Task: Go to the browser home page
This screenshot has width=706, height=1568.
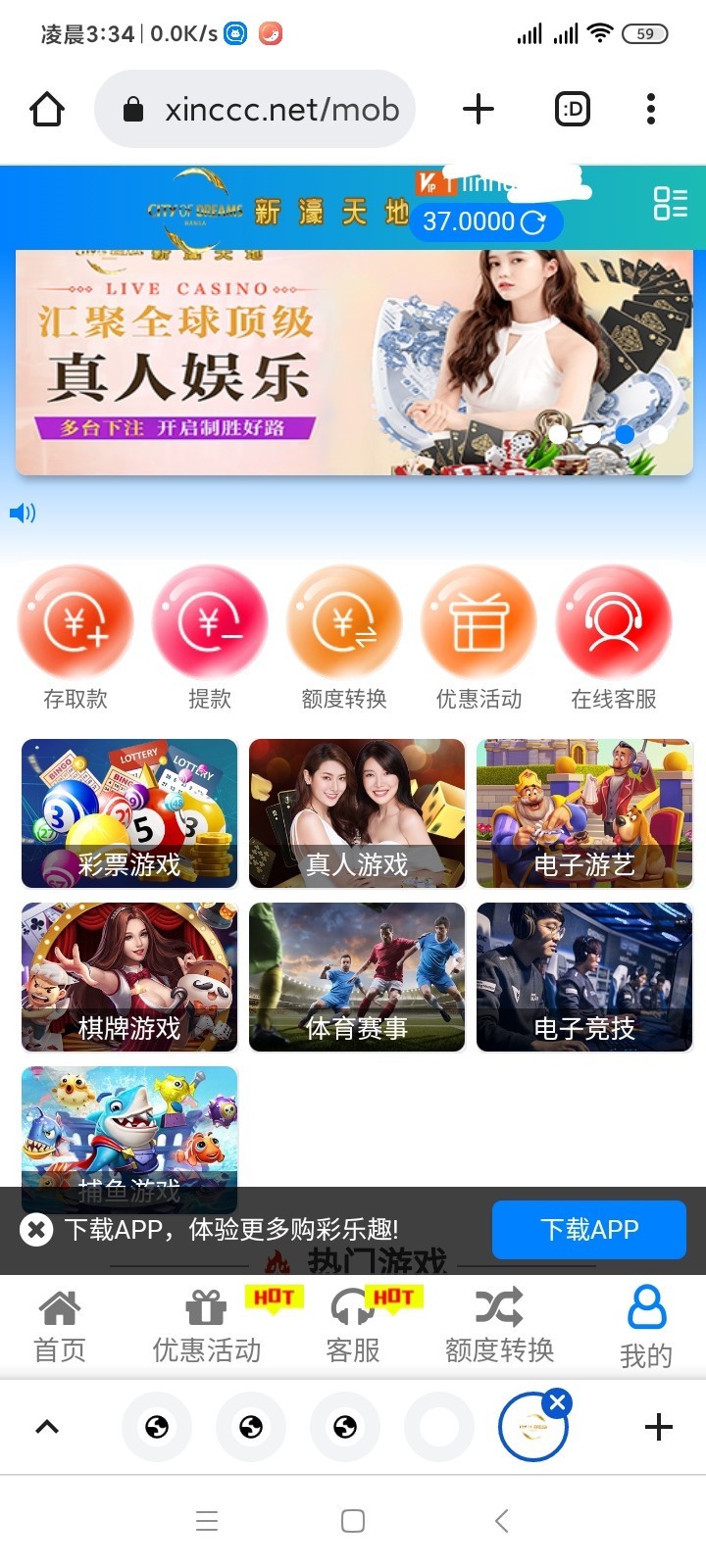Action: (47, 109)
